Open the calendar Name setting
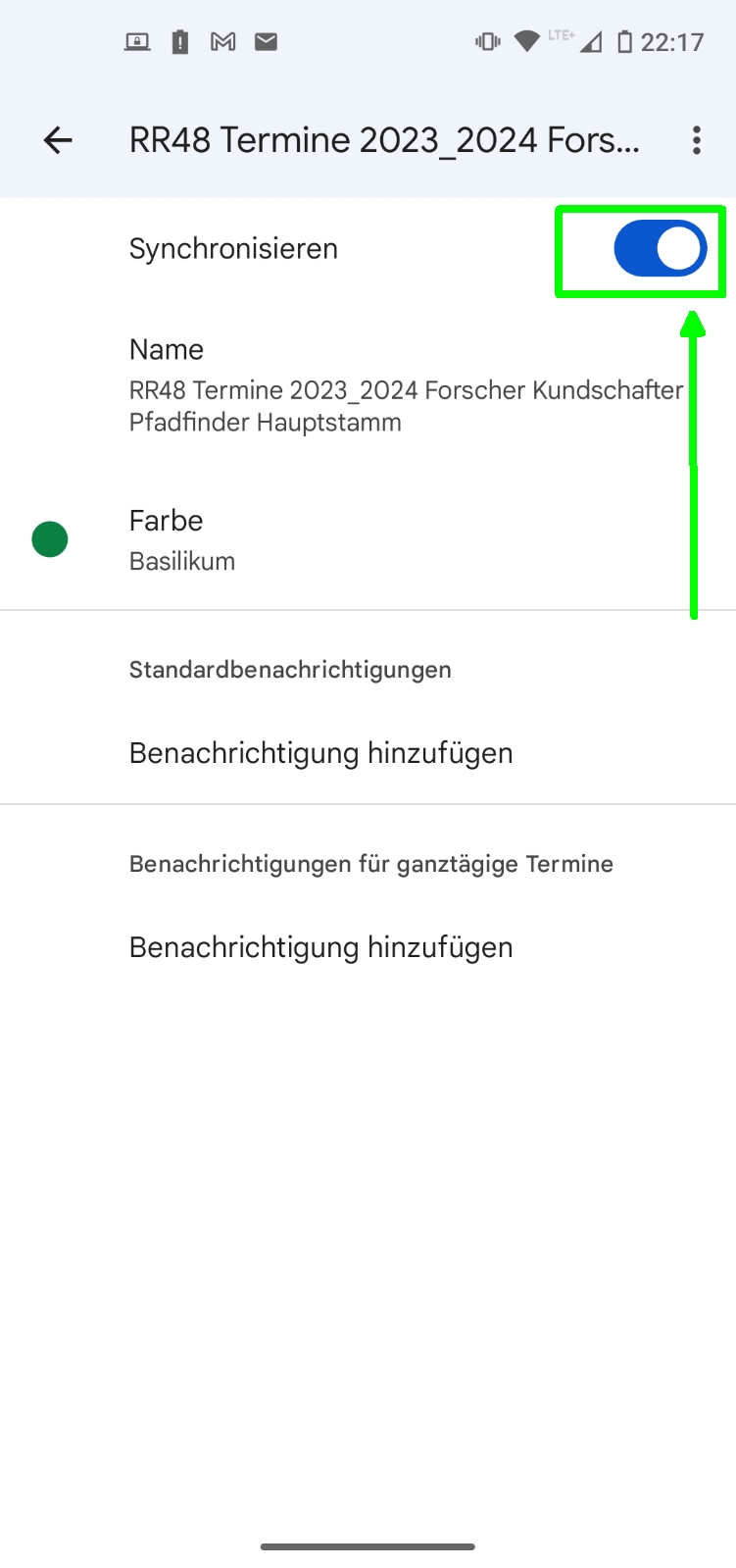Image resolution: width=736 pixels, height=1568 pixels. pyautogui.click(x=368, y=386)
